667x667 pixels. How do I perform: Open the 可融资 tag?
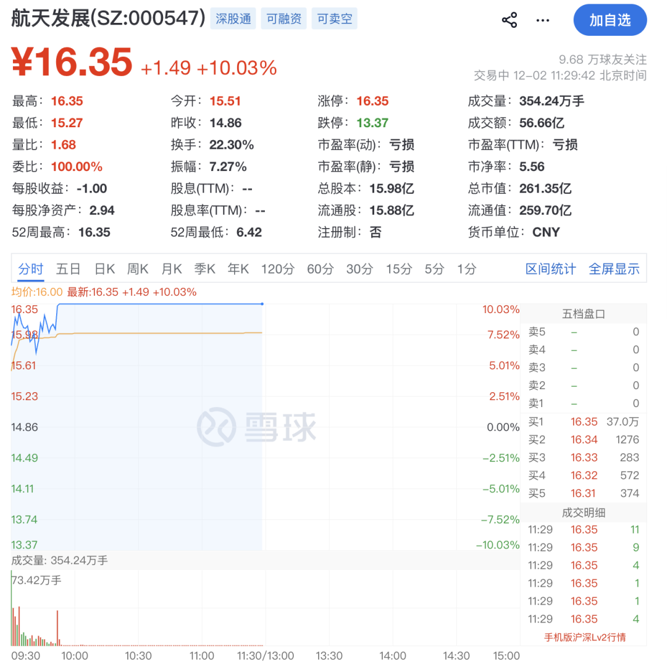click(283, 19)
